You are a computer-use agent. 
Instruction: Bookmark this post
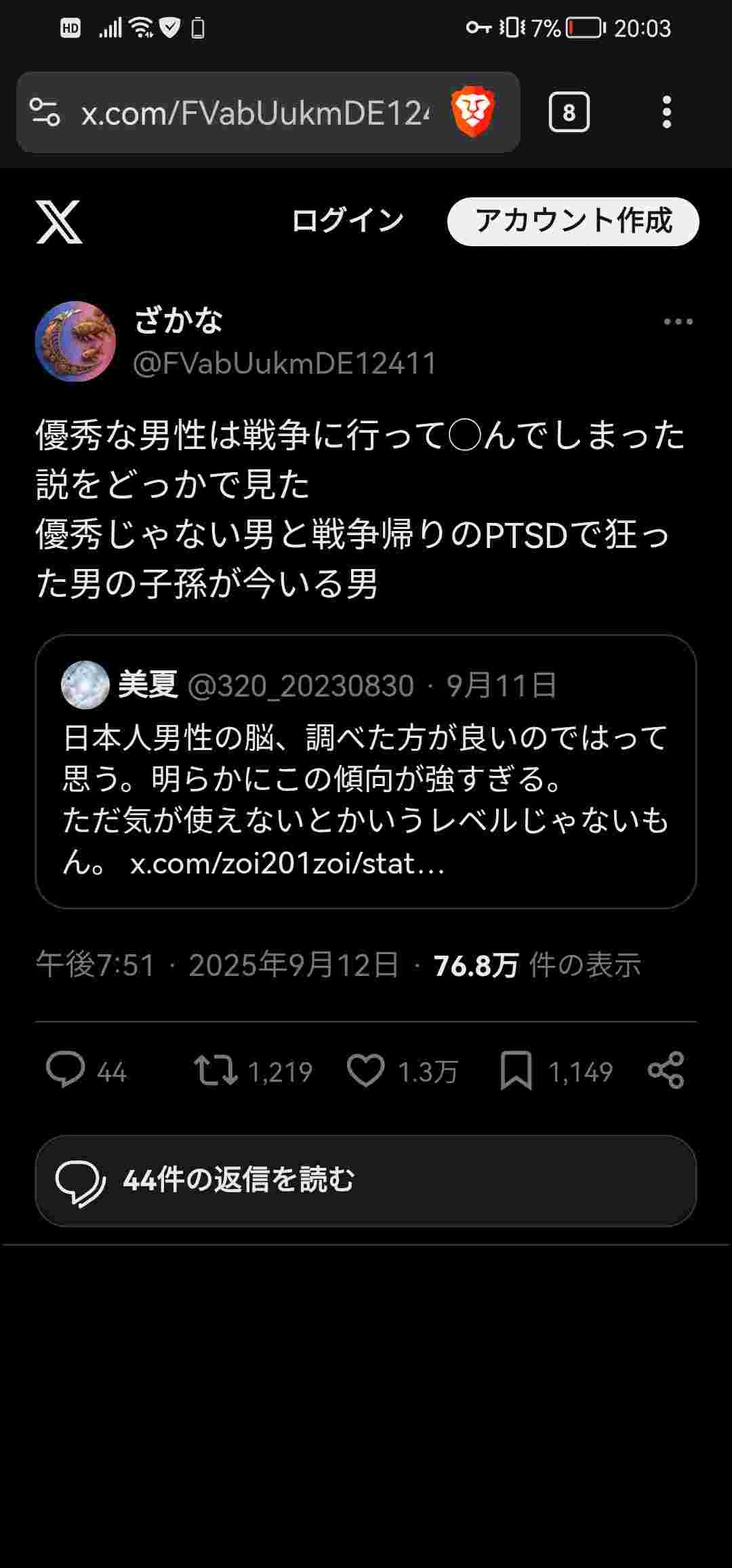(x=516, y=1071)
